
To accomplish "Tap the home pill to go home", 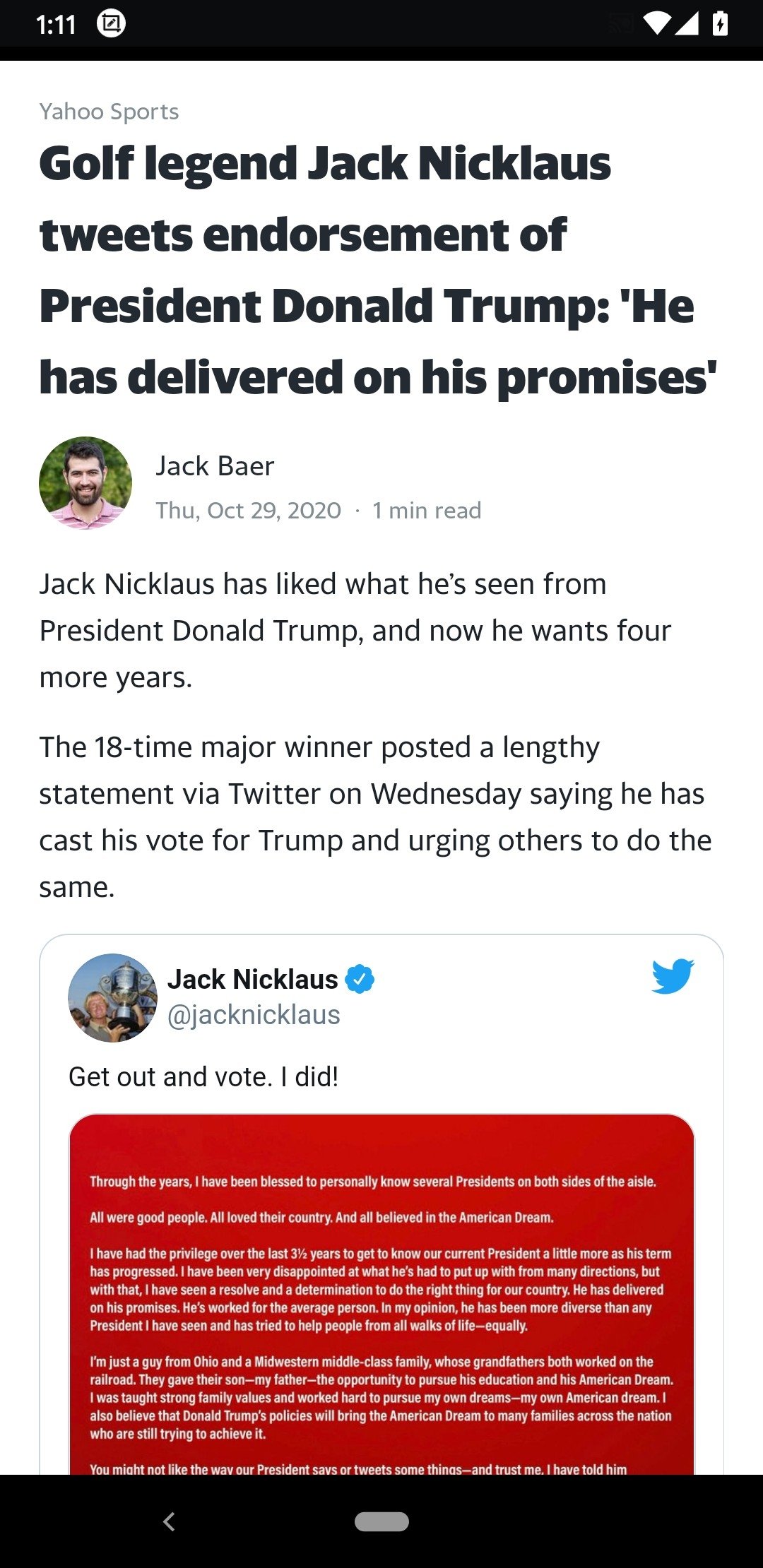I will click(381, 1521).
